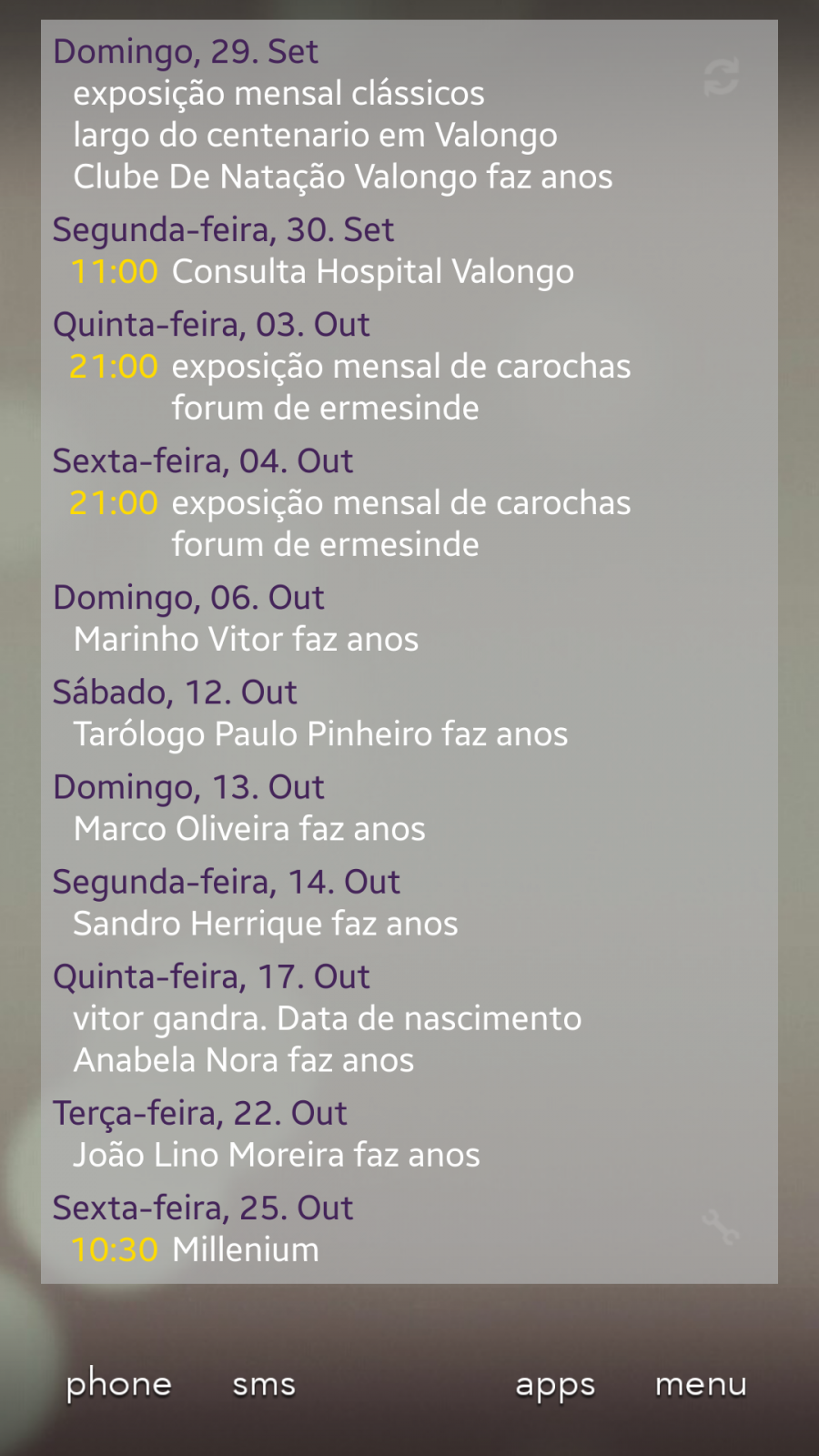The width and height of the screenshot is (819, 1456).
Task: Open the Millenium 10:30 event
Action: (196, 1249)
